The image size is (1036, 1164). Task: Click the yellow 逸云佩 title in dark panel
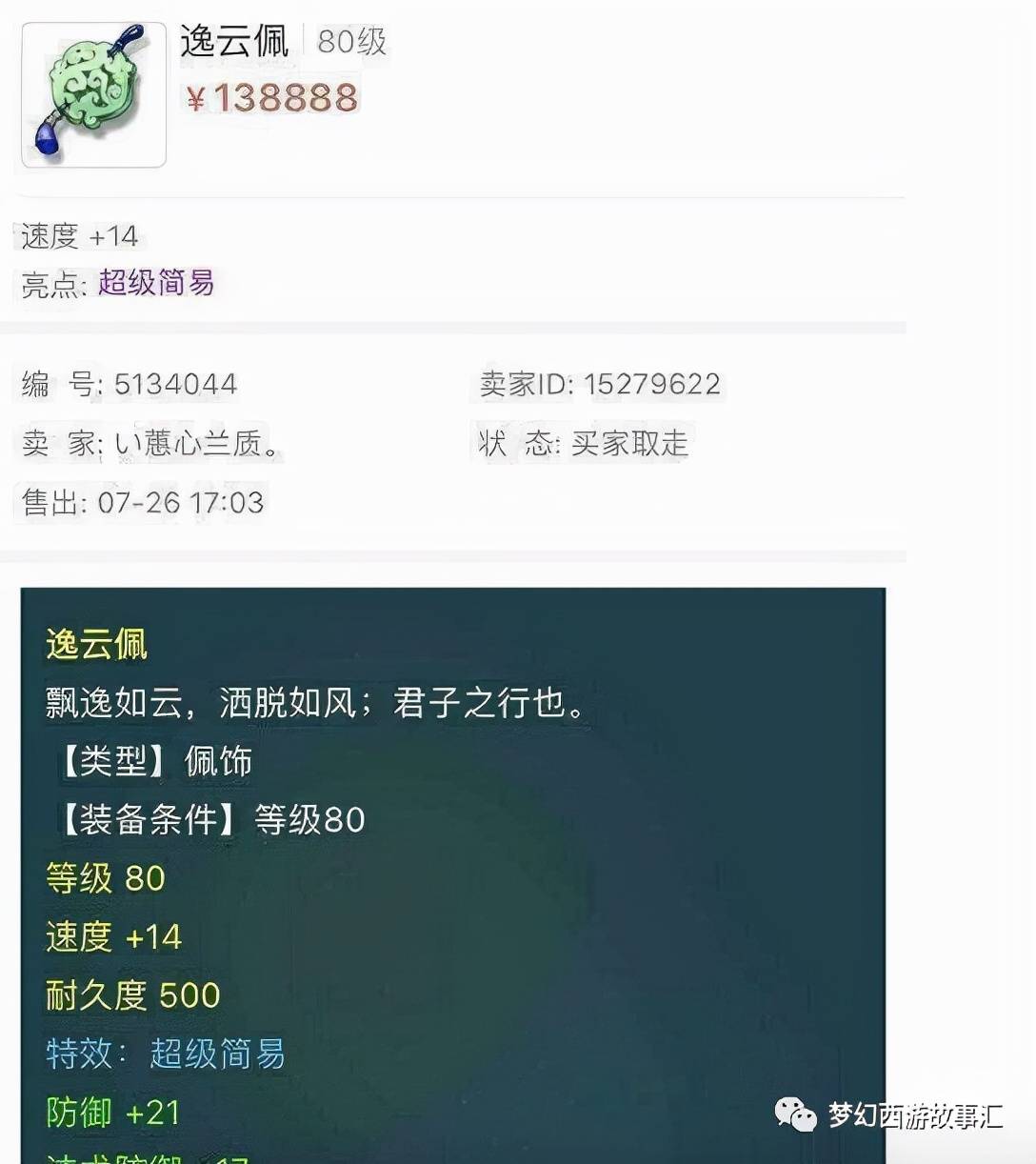[x=95, y=644]
